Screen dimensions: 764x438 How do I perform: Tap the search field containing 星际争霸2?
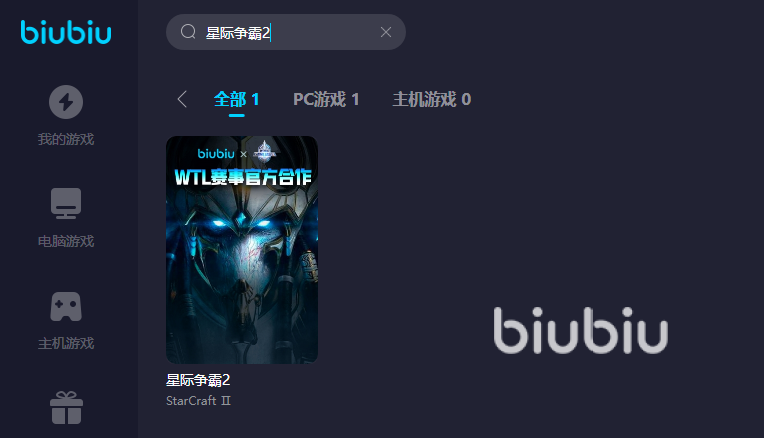click(290, 32)
